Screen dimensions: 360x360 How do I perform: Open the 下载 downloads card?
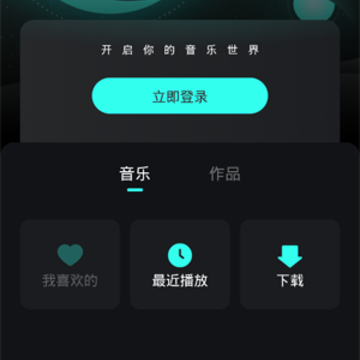coord(290,264)
